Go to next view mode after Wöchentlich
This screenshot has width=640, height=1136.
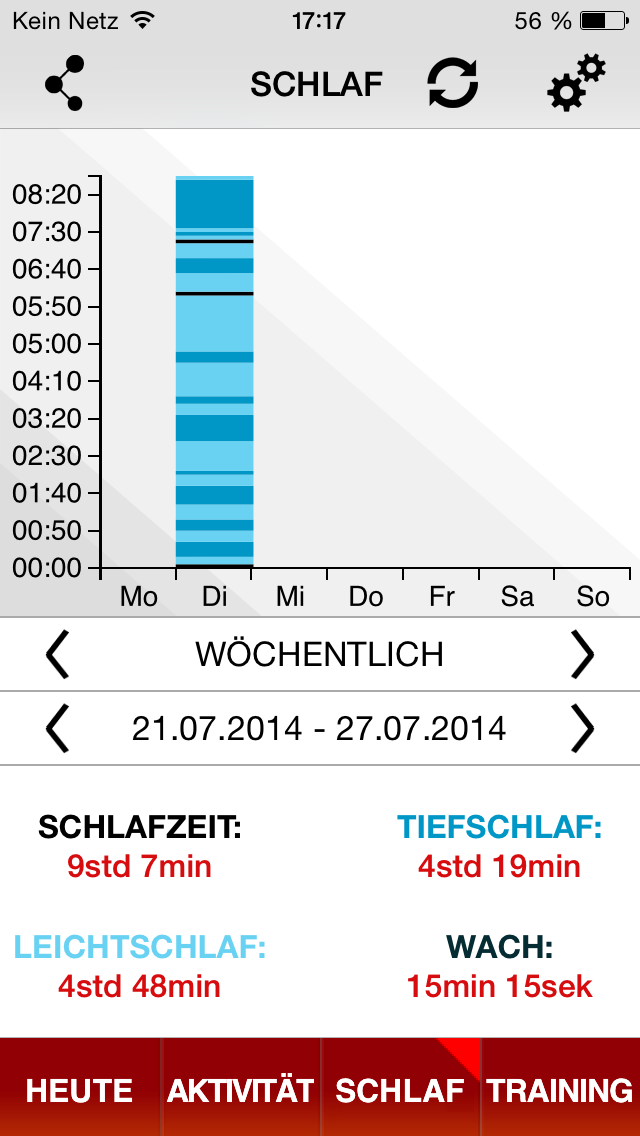[582, 655]
